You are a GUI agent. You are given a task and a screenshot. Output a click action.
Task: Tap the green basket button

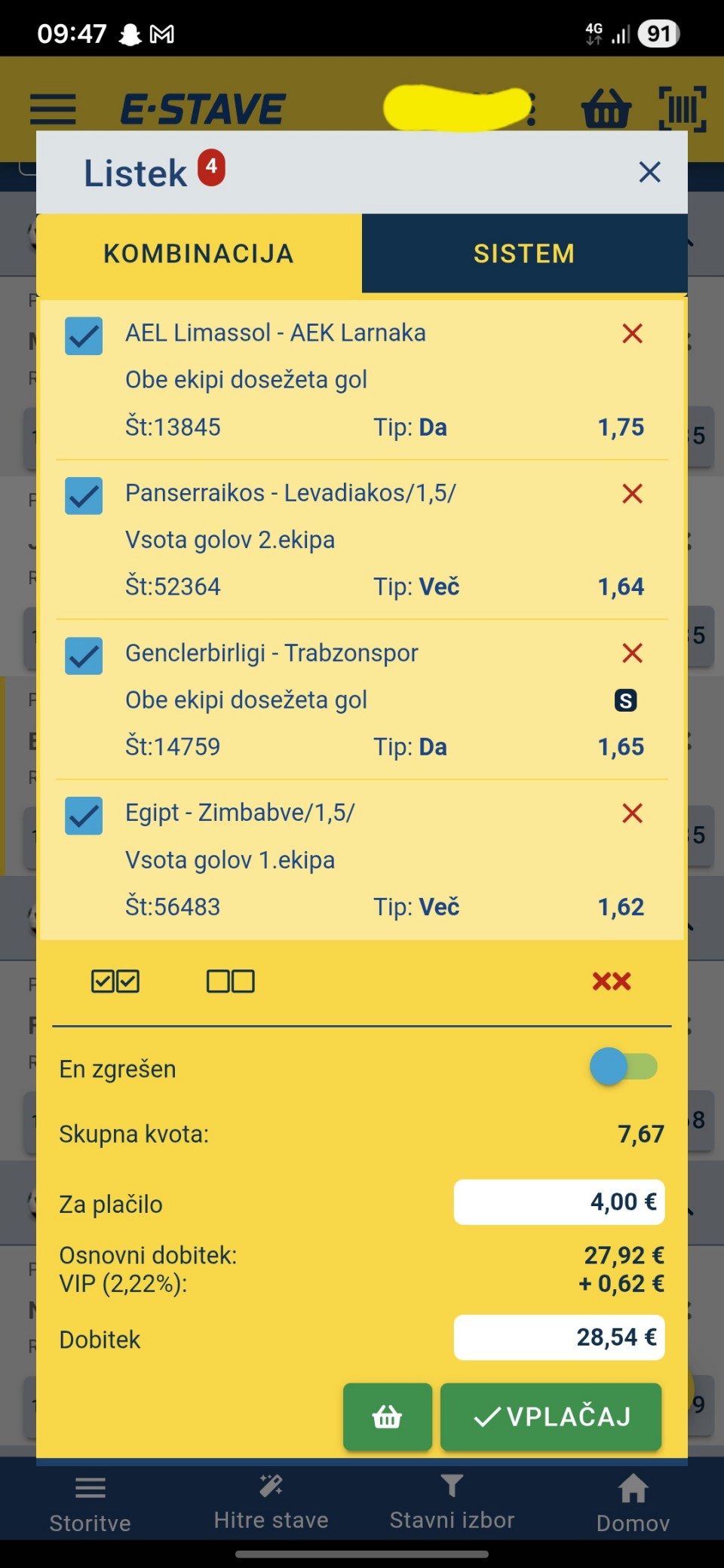tap(387, 1417)
